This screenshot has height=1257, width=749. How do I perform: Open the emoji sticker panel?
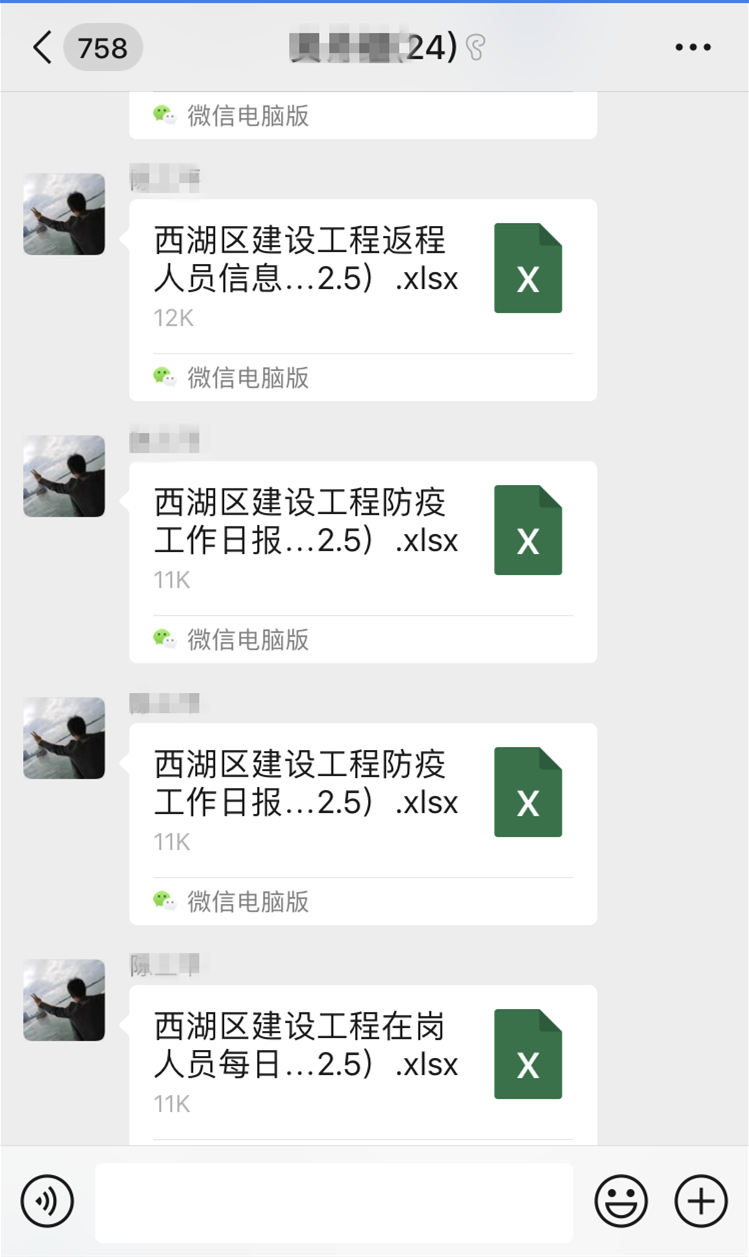pos(621,1200)
